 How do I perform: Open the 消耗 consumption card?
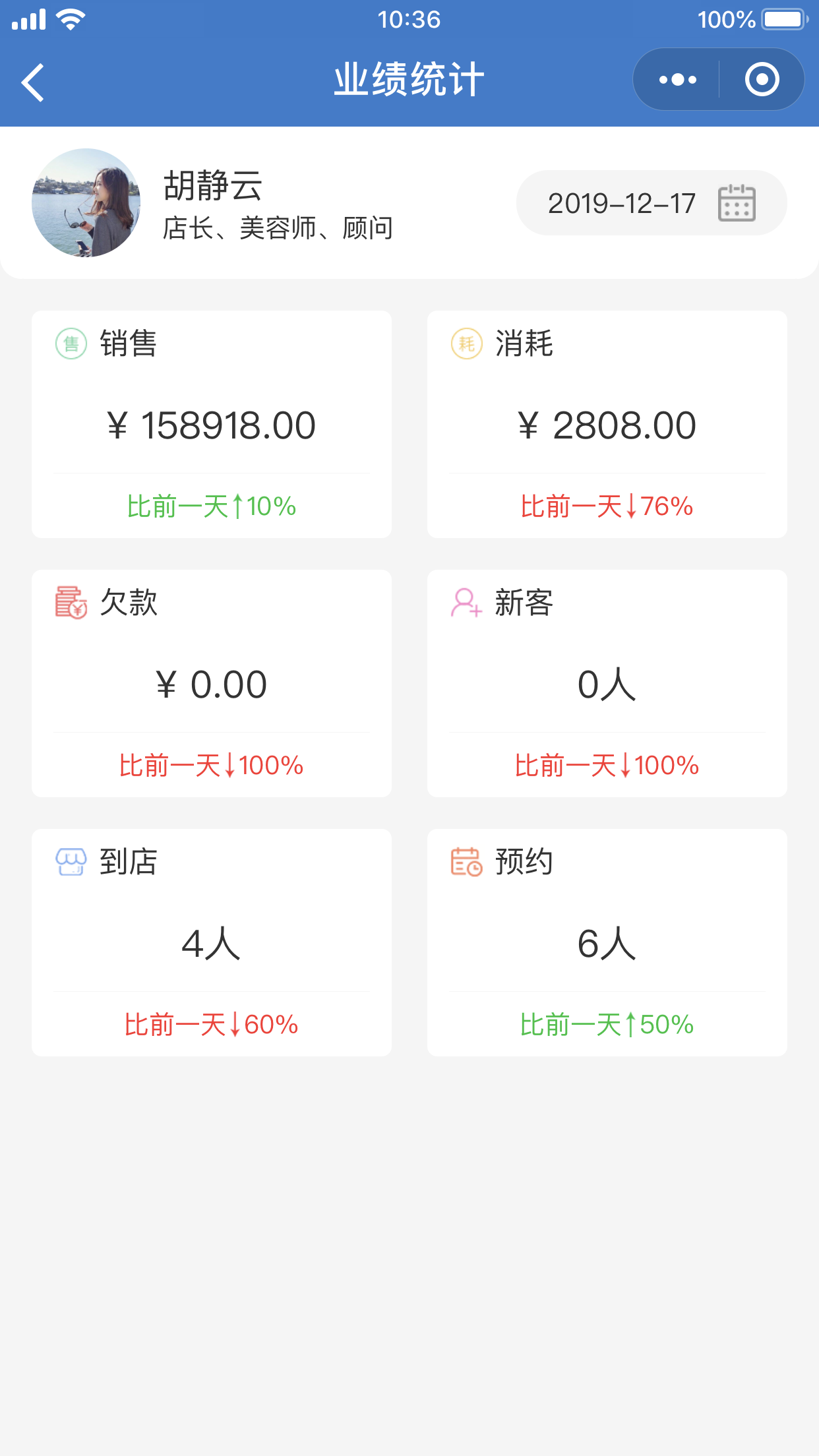coord(607,424)
